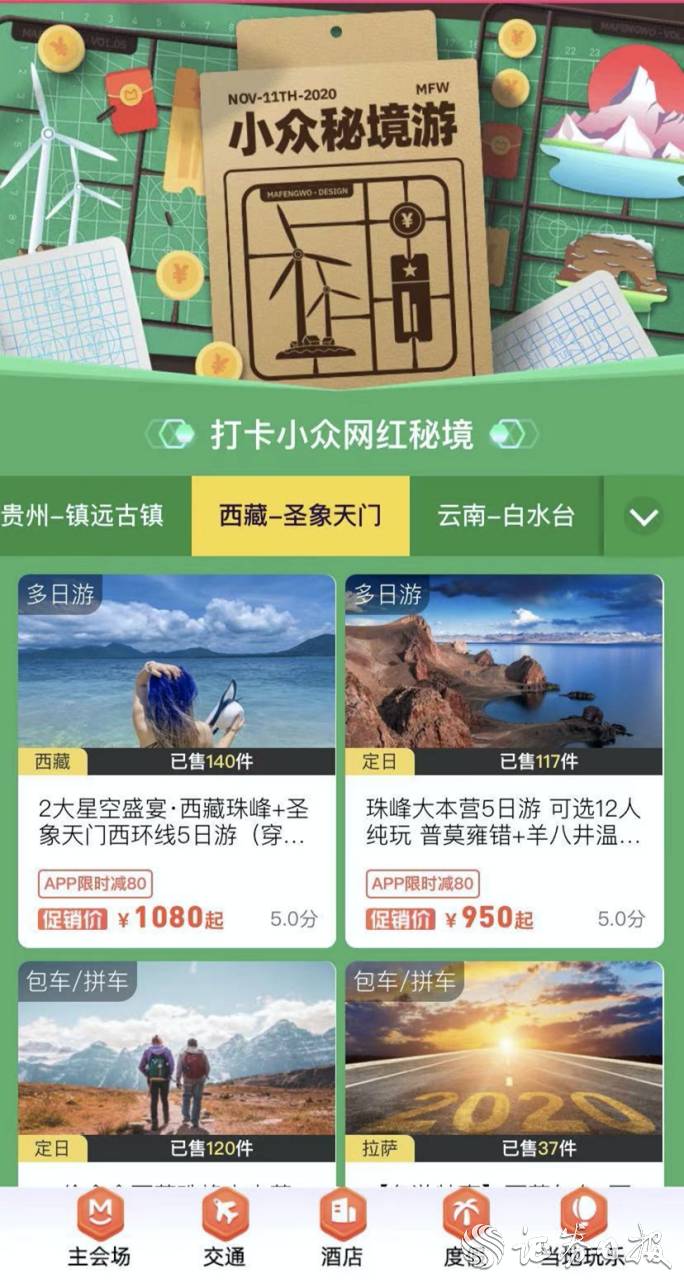Open the 拉萨 包车/拼车 card with 已售37件
Viewport: 684px width, 1283px height.
click(504, 1070)
